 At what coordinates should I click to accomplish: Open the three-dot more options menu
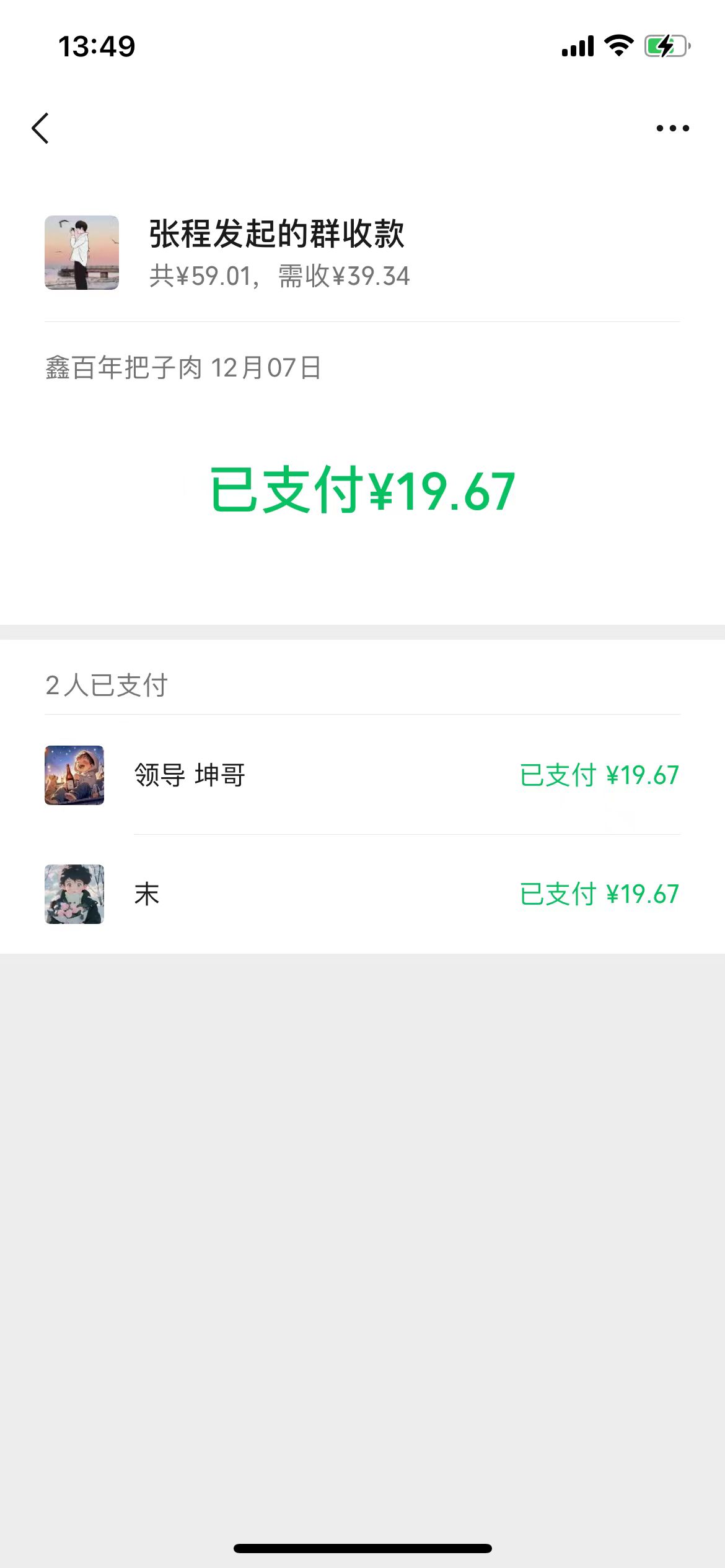672,128
